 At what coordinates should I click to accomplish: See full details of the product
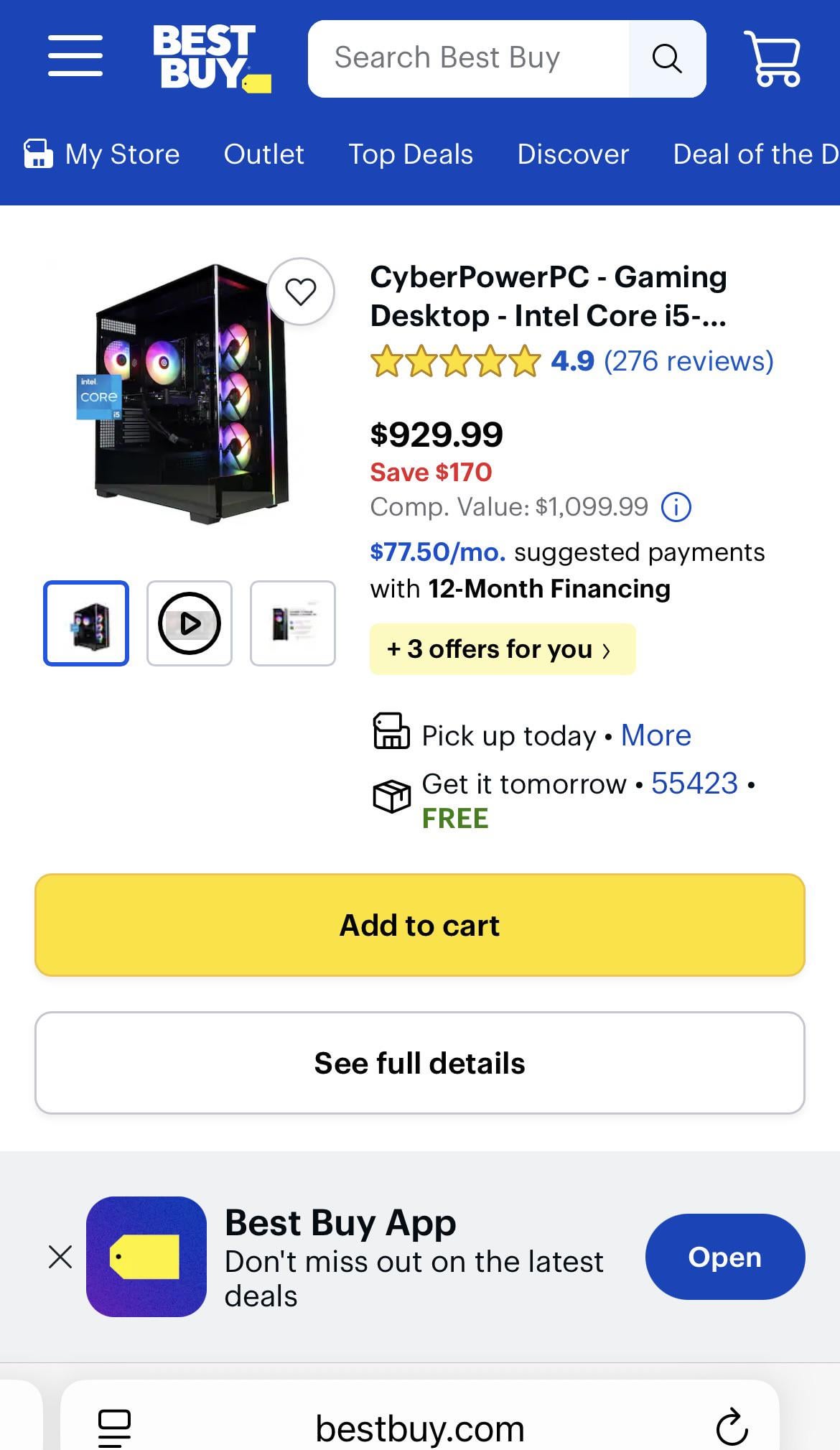point(420,1063)
